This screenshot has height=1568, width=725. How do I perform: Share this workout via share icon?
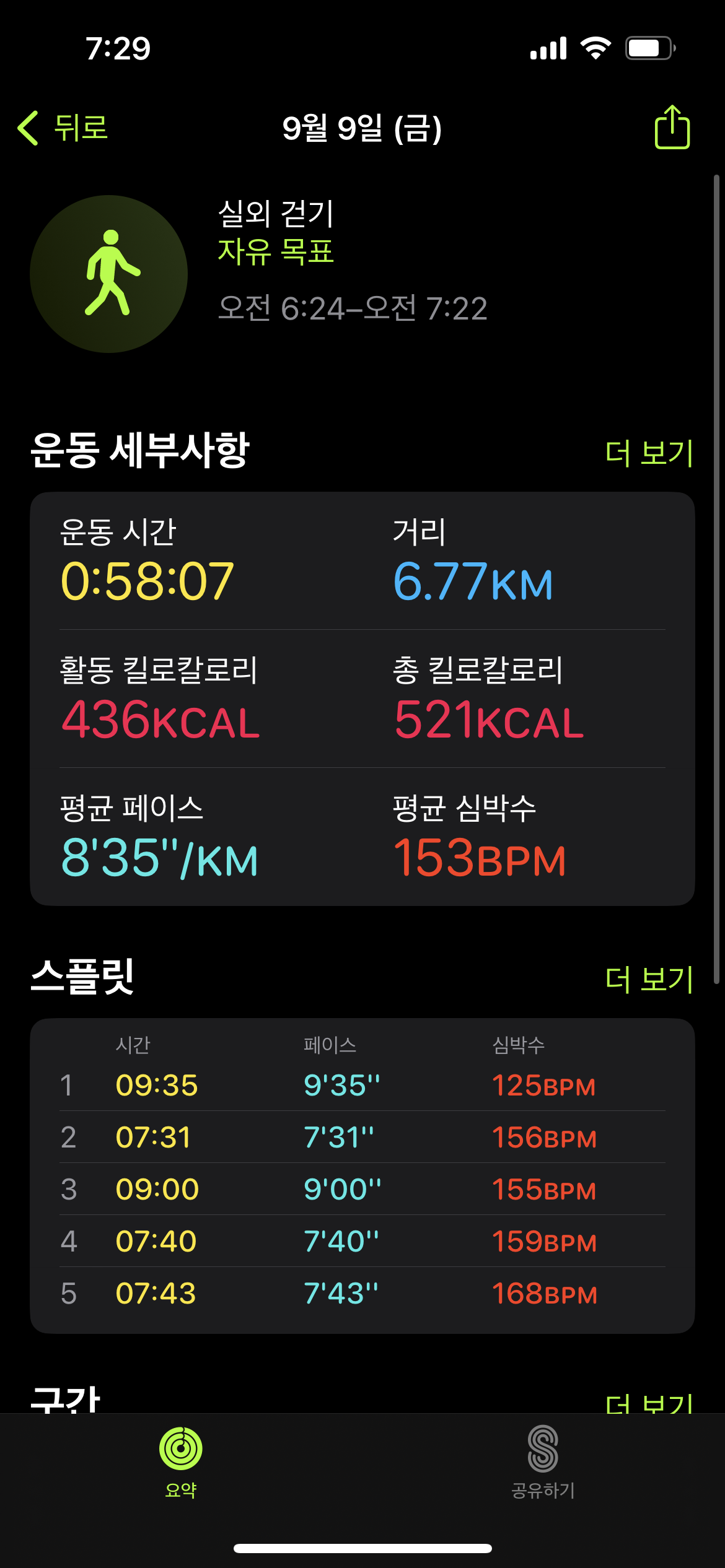[672, 128]
